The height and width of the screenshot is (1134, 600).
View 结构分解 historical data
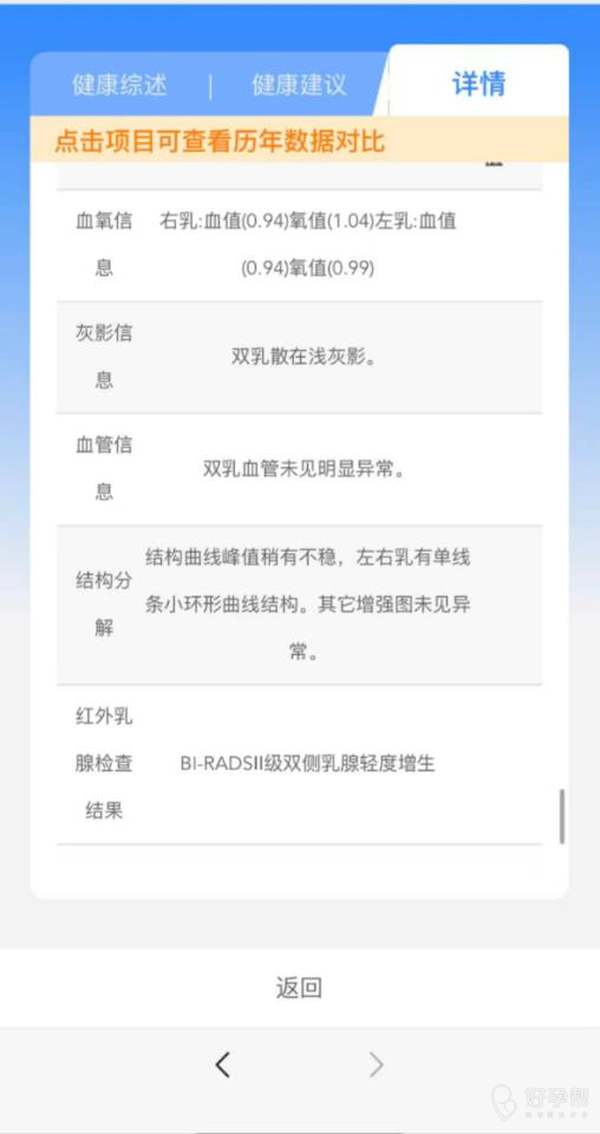click(x=299, y=604)
